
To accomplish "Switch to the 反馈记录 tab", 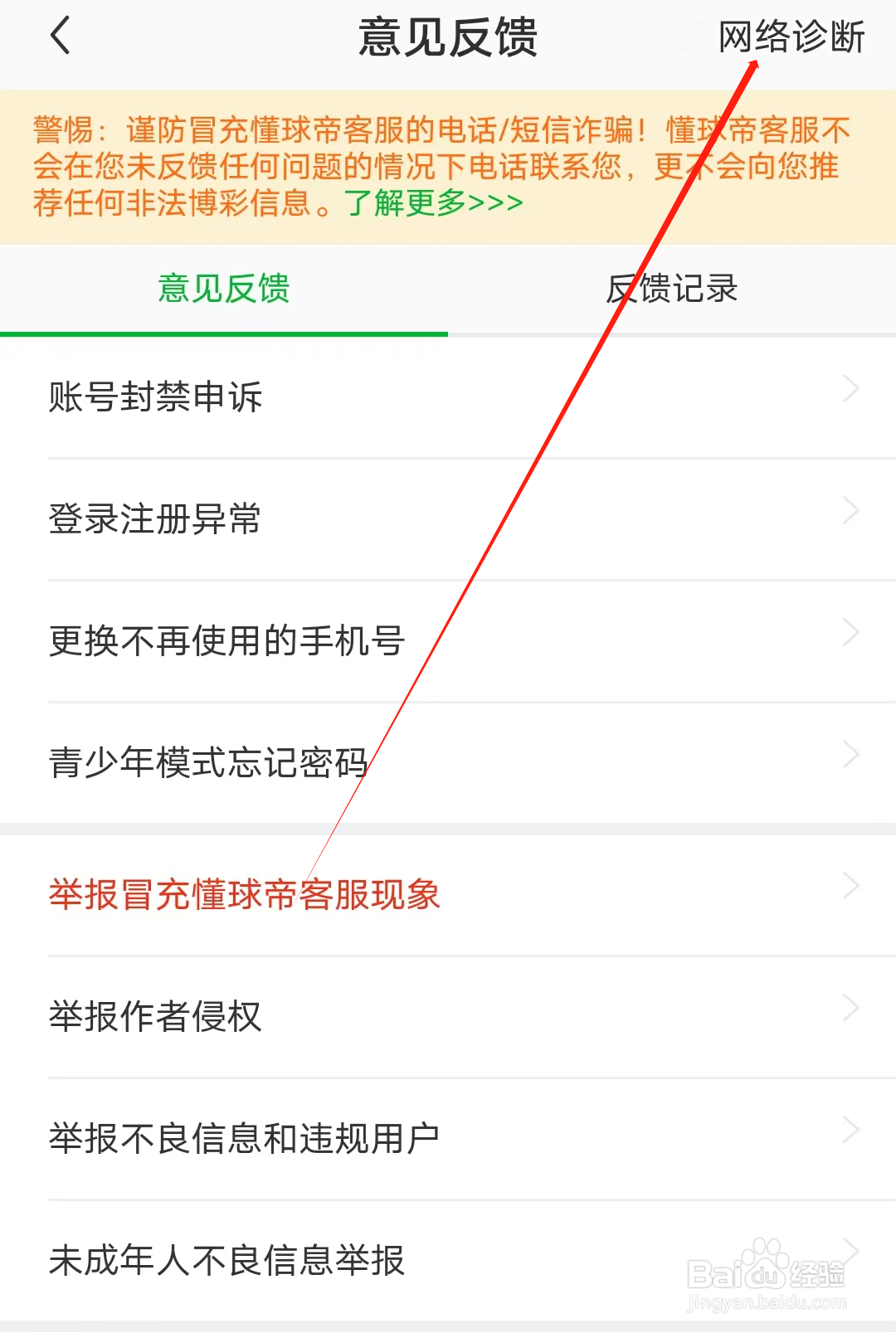I will pos(672,289).
